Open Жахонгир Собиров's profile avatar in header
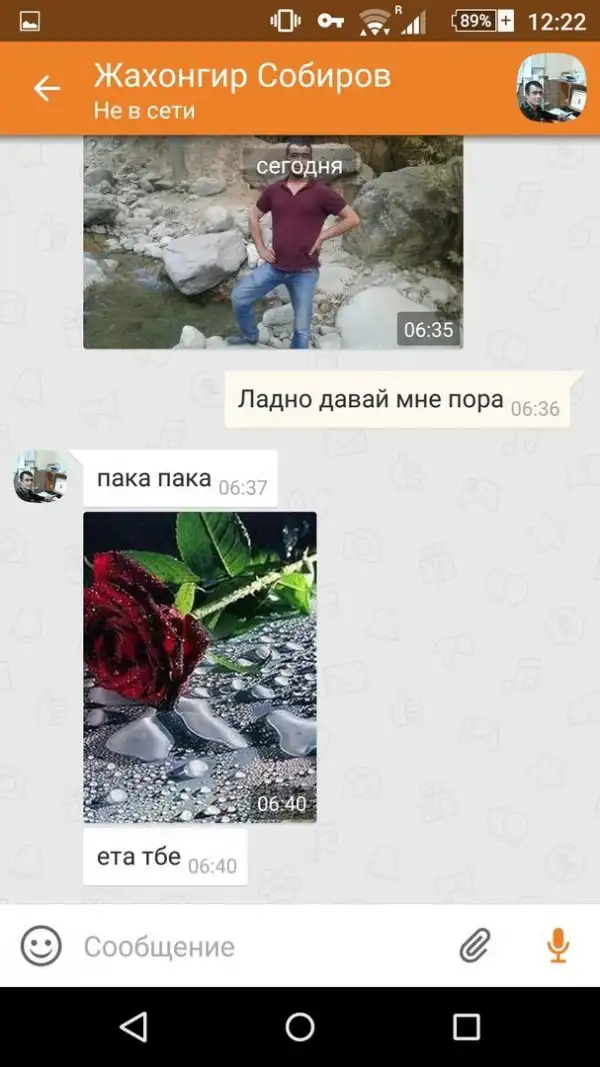600x1067 pixels. 551,88
